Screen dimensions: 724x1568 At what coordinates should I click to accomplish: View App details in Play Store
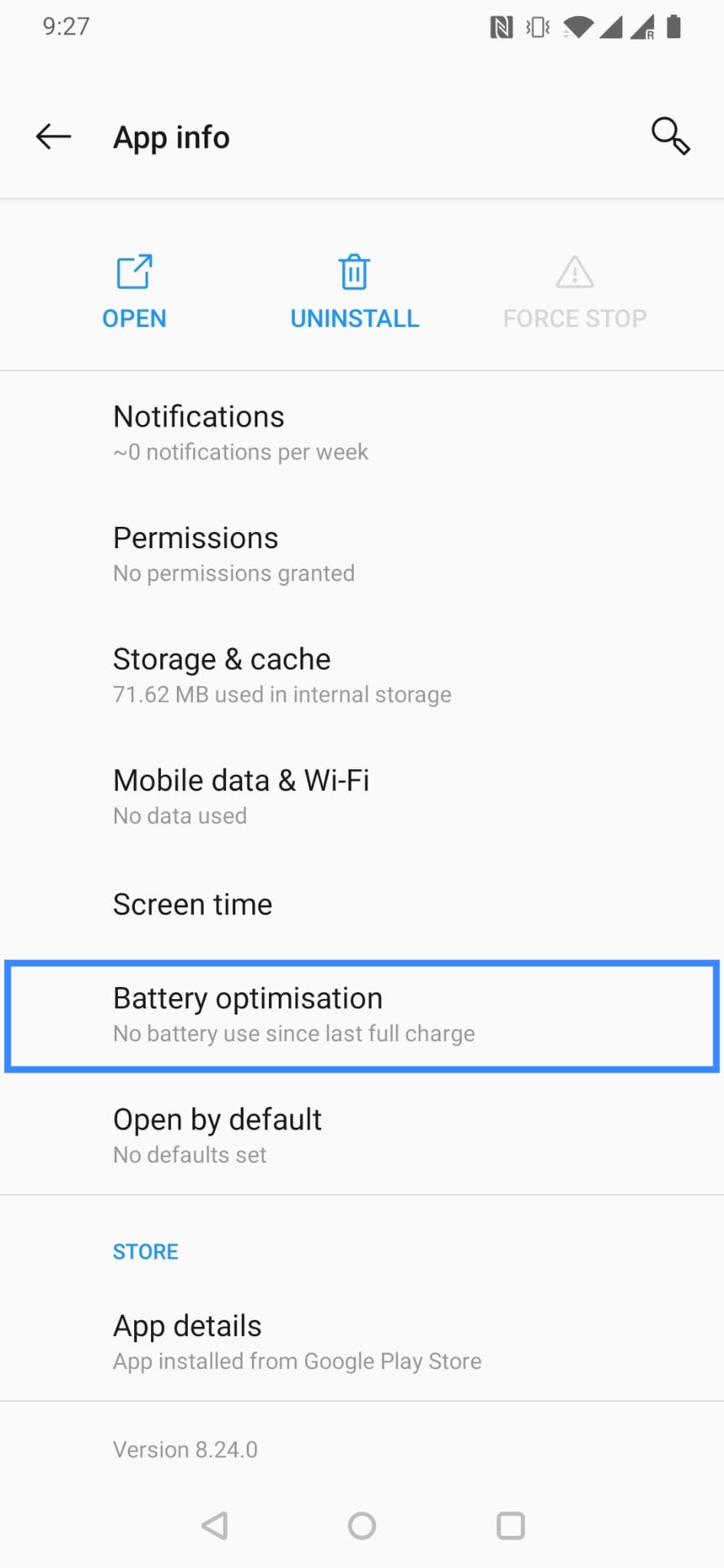pos(362,1342)
